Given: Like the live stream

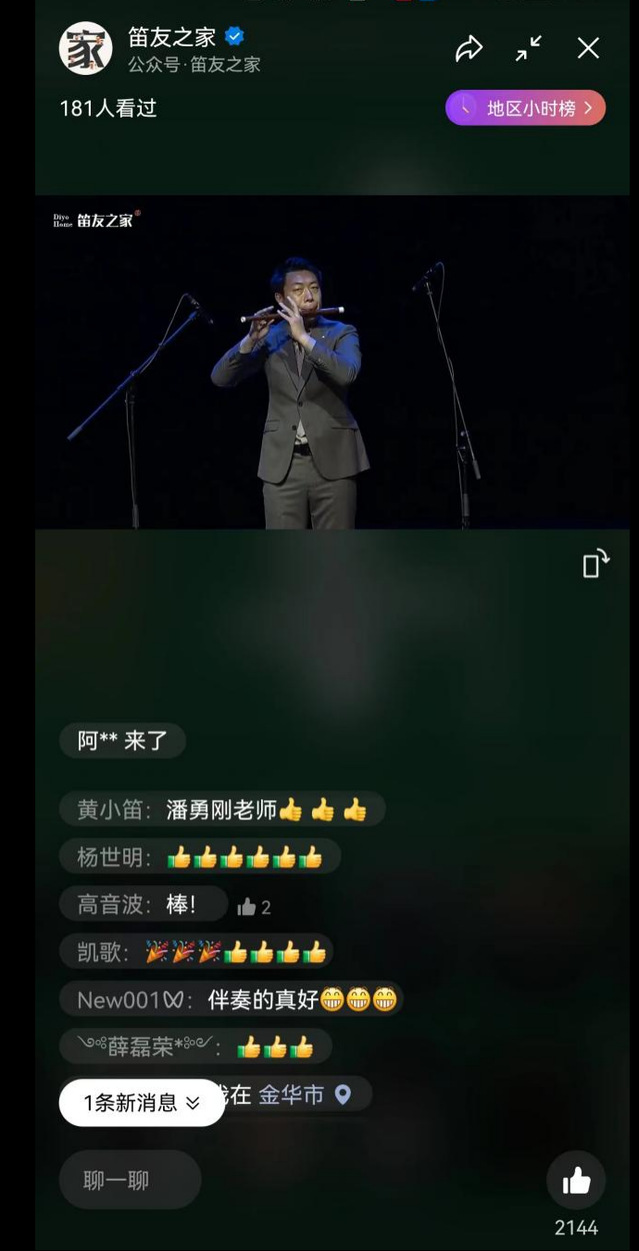Looking at the screenshot, I should [576, 1181].
